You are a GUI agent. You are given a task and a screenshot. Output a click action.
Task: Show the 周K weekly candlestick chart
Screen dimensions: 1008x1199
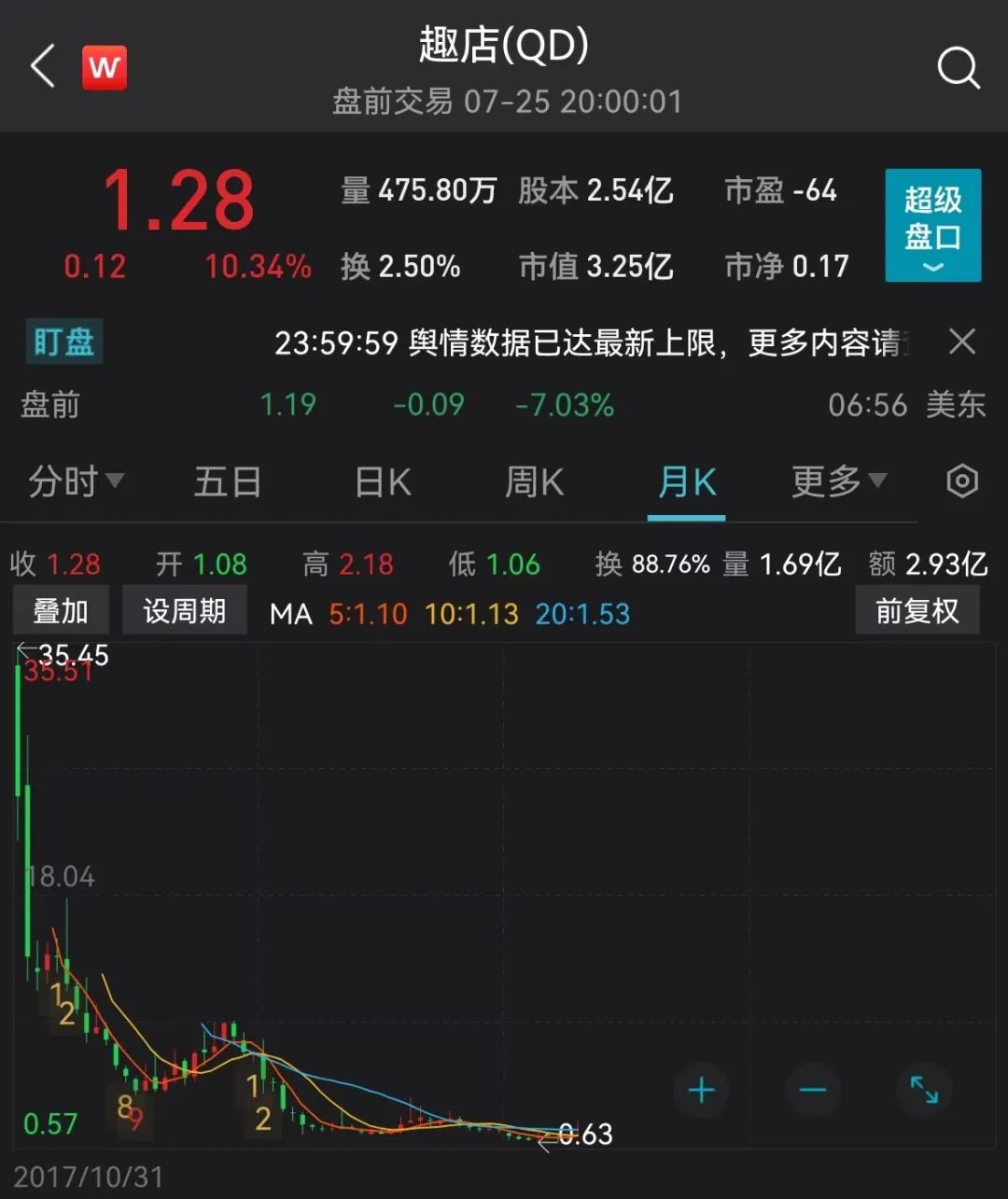point(534,482)
